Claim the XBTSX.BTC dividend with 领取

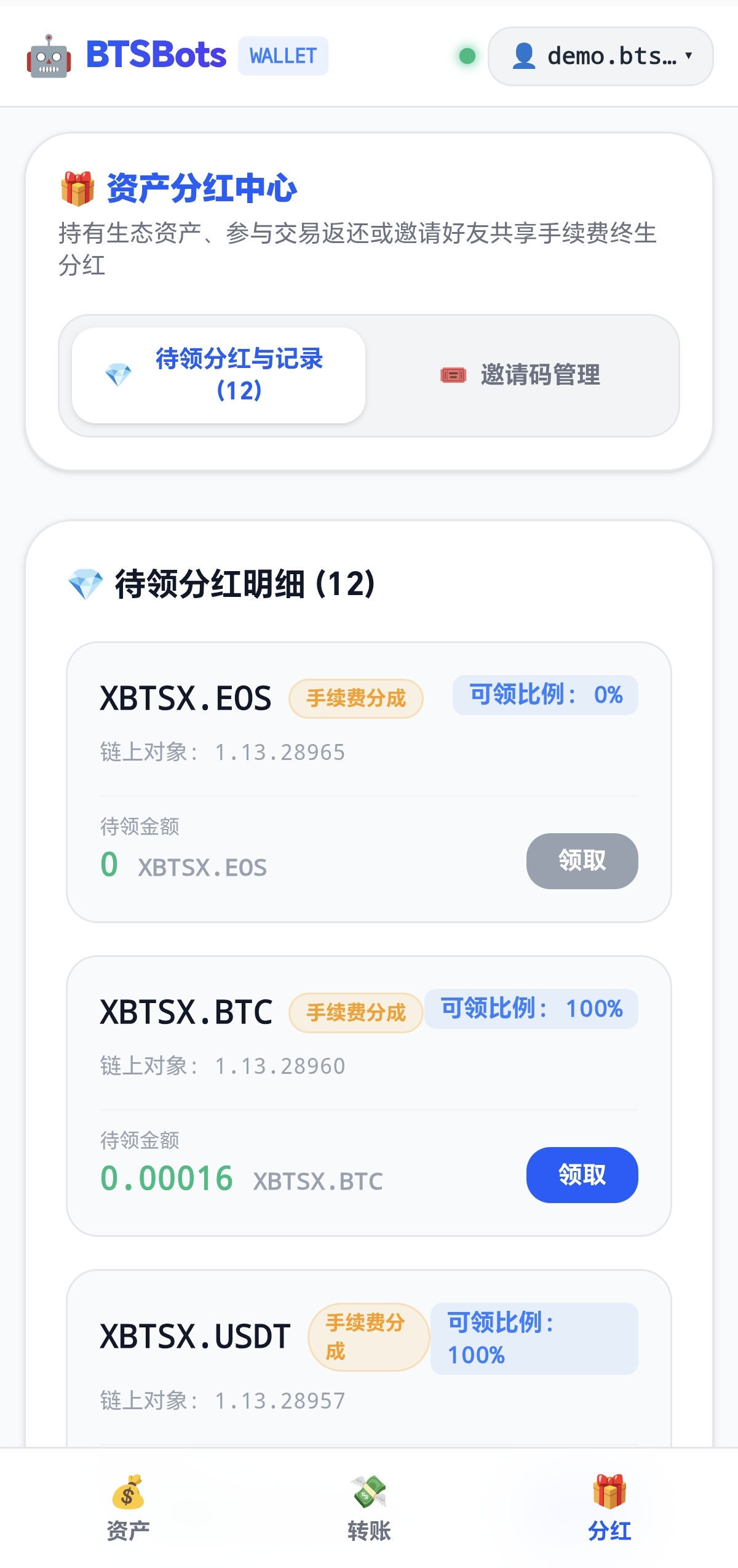pos(582,1174)
